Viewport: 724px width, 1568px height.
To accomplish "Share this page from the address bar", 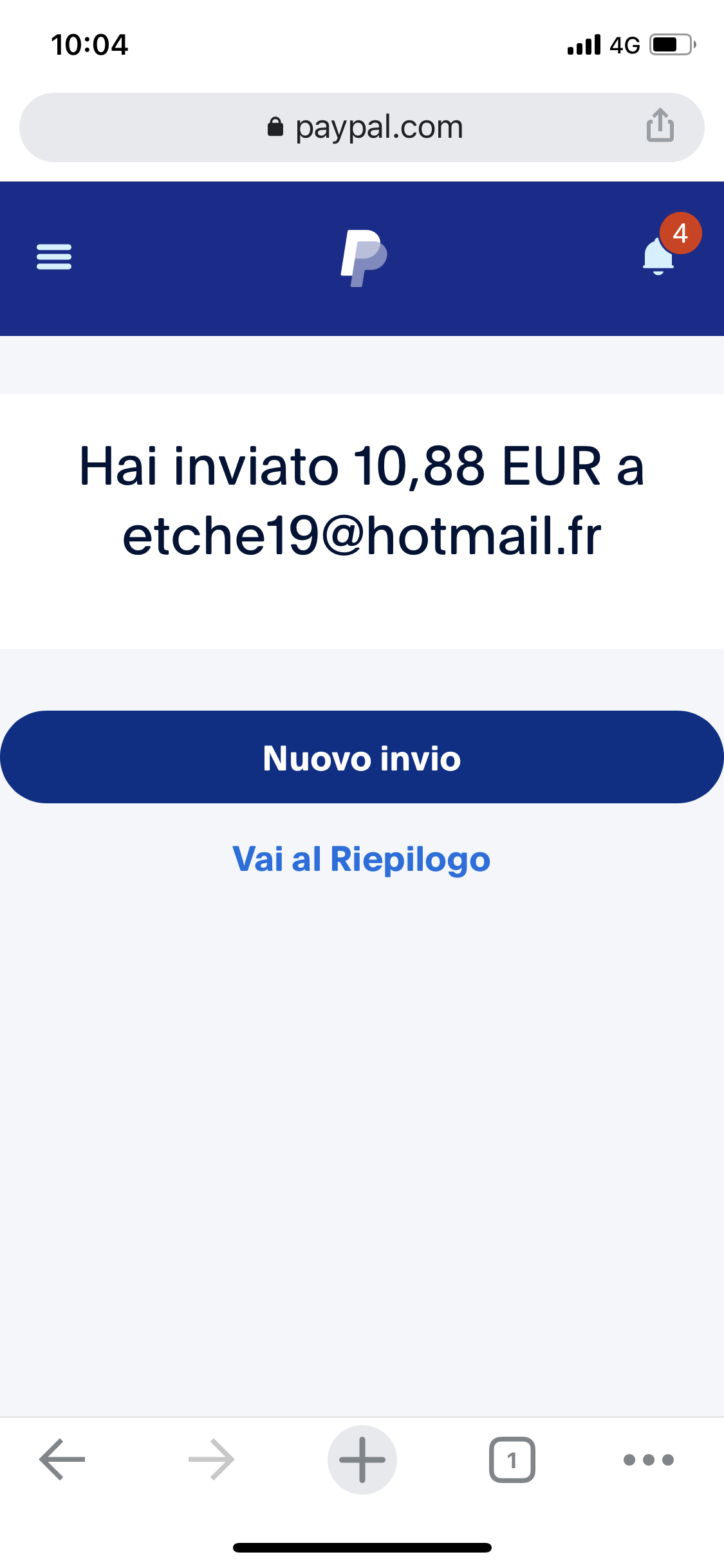I will tap(660, 125).
